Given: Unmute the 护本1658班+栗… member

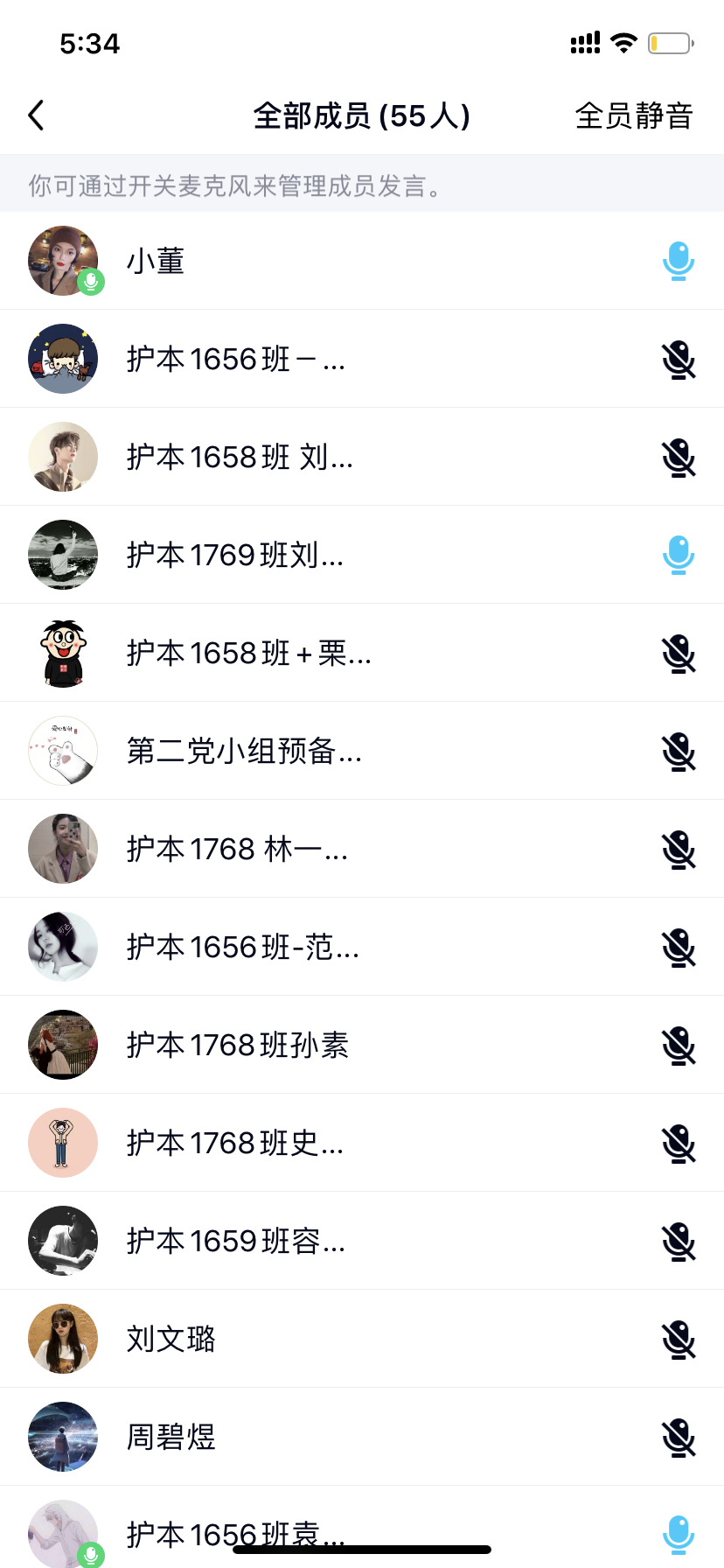Looking at the screenshot, I should (678, 653).
